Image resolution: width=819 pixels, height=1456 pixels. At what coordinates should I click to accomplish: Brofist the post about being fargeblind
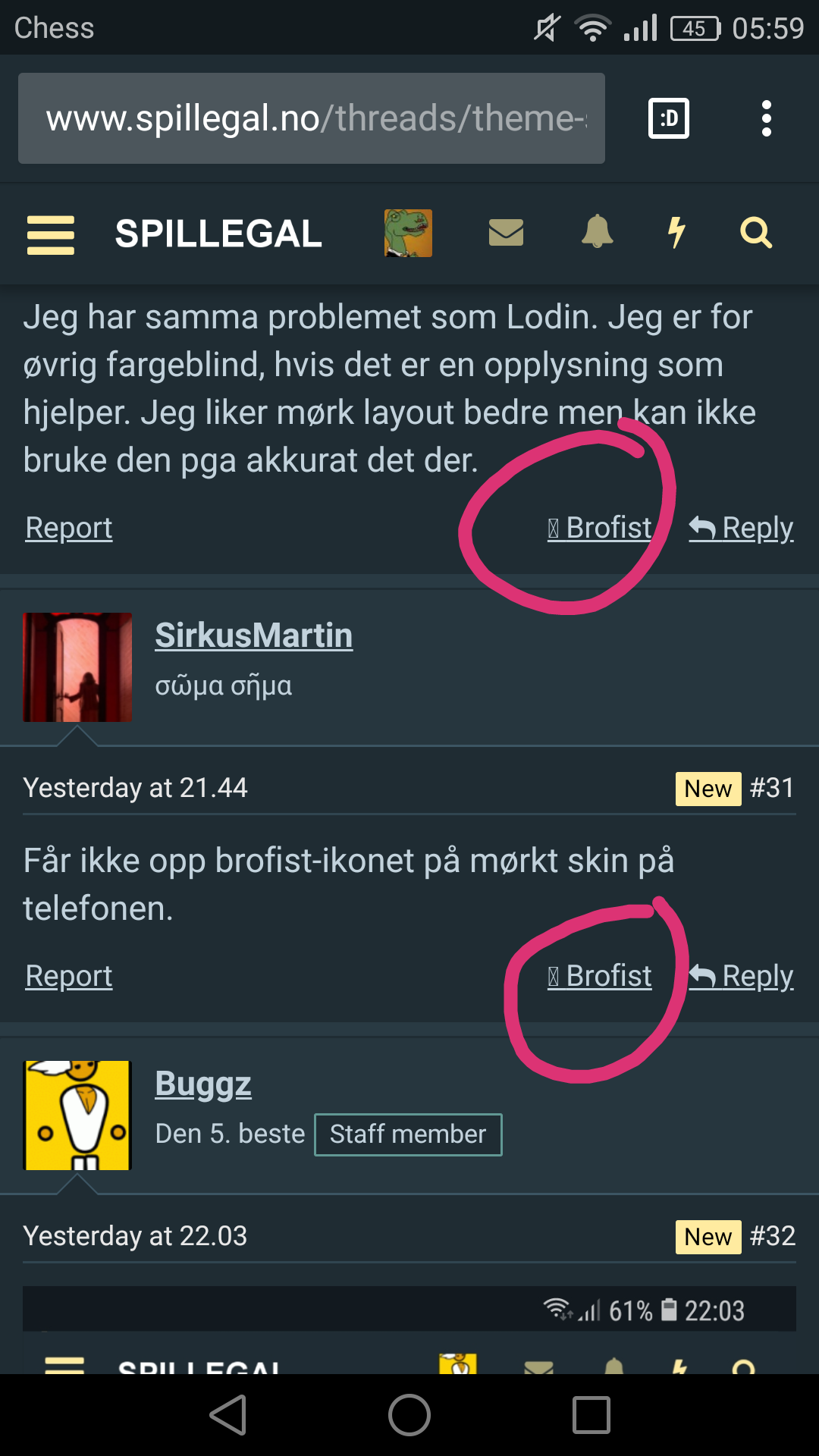600,528
